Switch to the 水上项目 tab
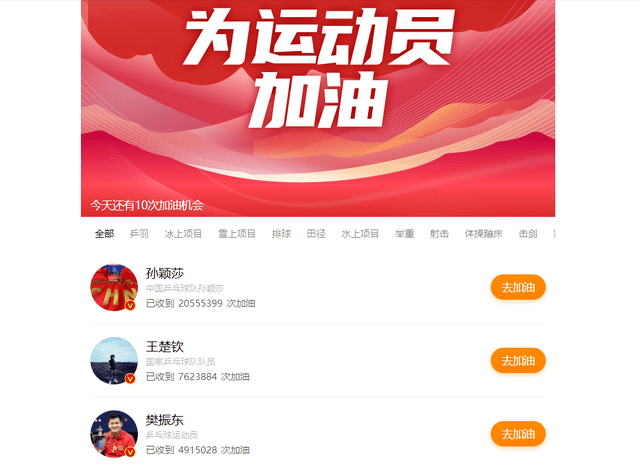 coord(360,234)
